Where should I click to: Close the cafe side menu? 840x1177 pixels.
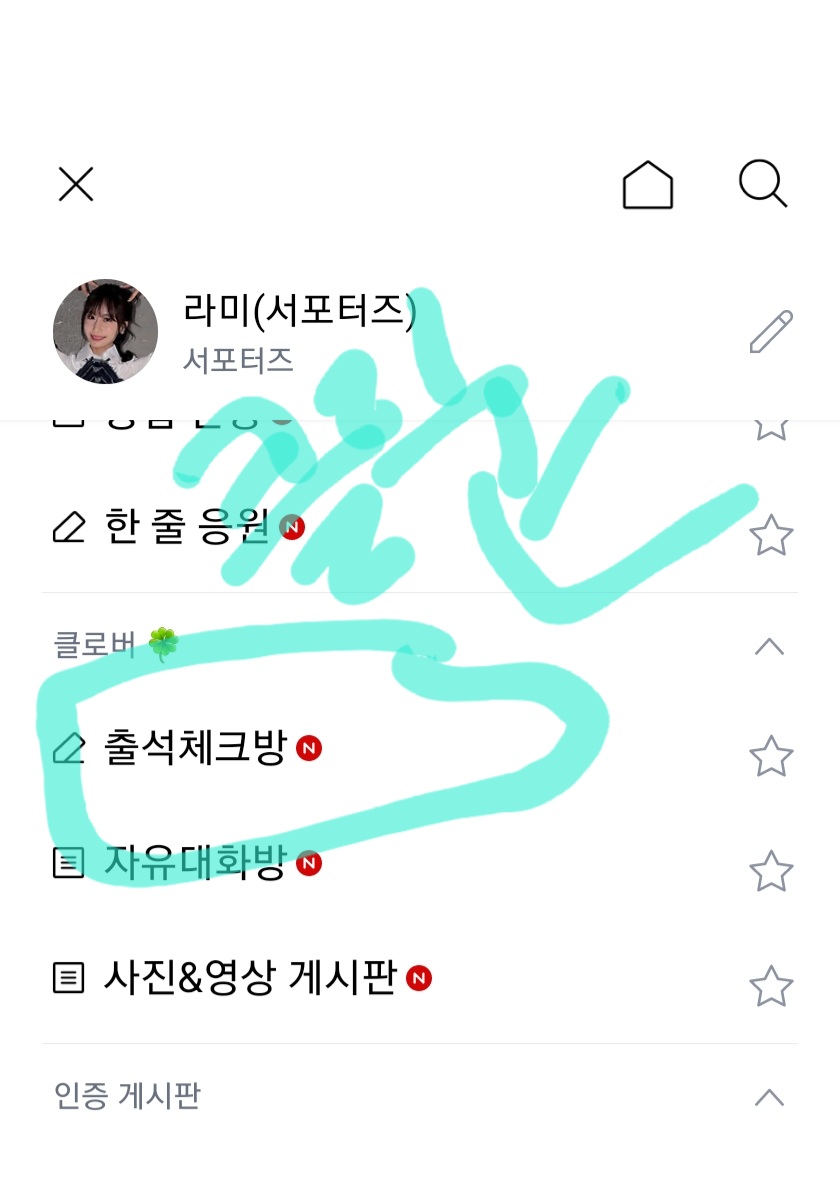coord(76,185)
